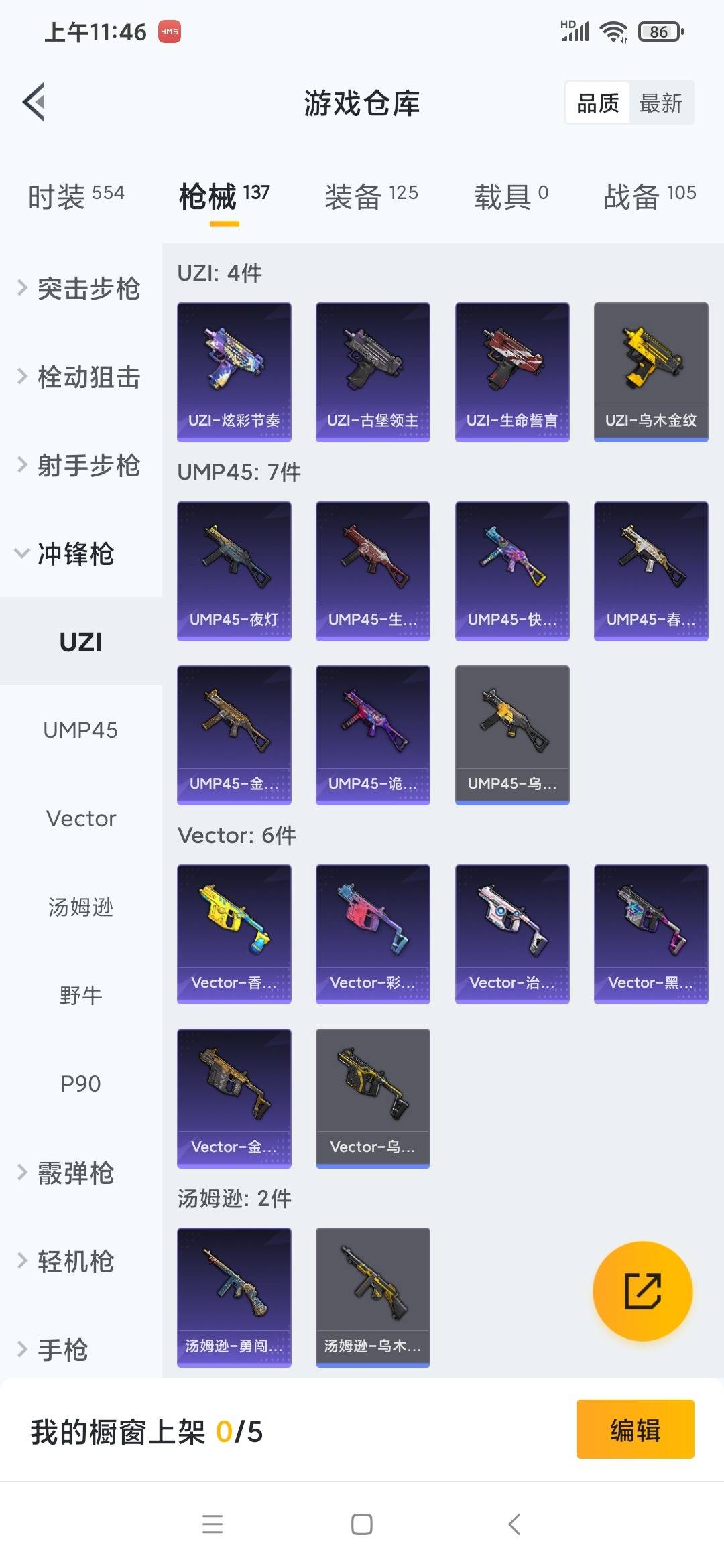Open the 汤姆逊-勇闯… skin tile
724x1568 pixels.
pyautogui.click(x=234, y=1297)
